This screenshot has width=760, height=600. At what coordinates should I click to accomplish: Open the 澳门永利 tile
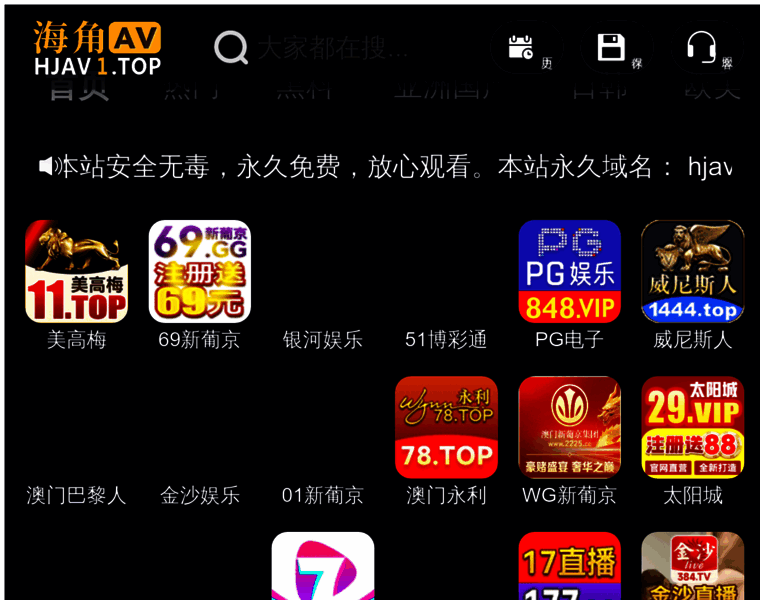click(x=446, y=427)
